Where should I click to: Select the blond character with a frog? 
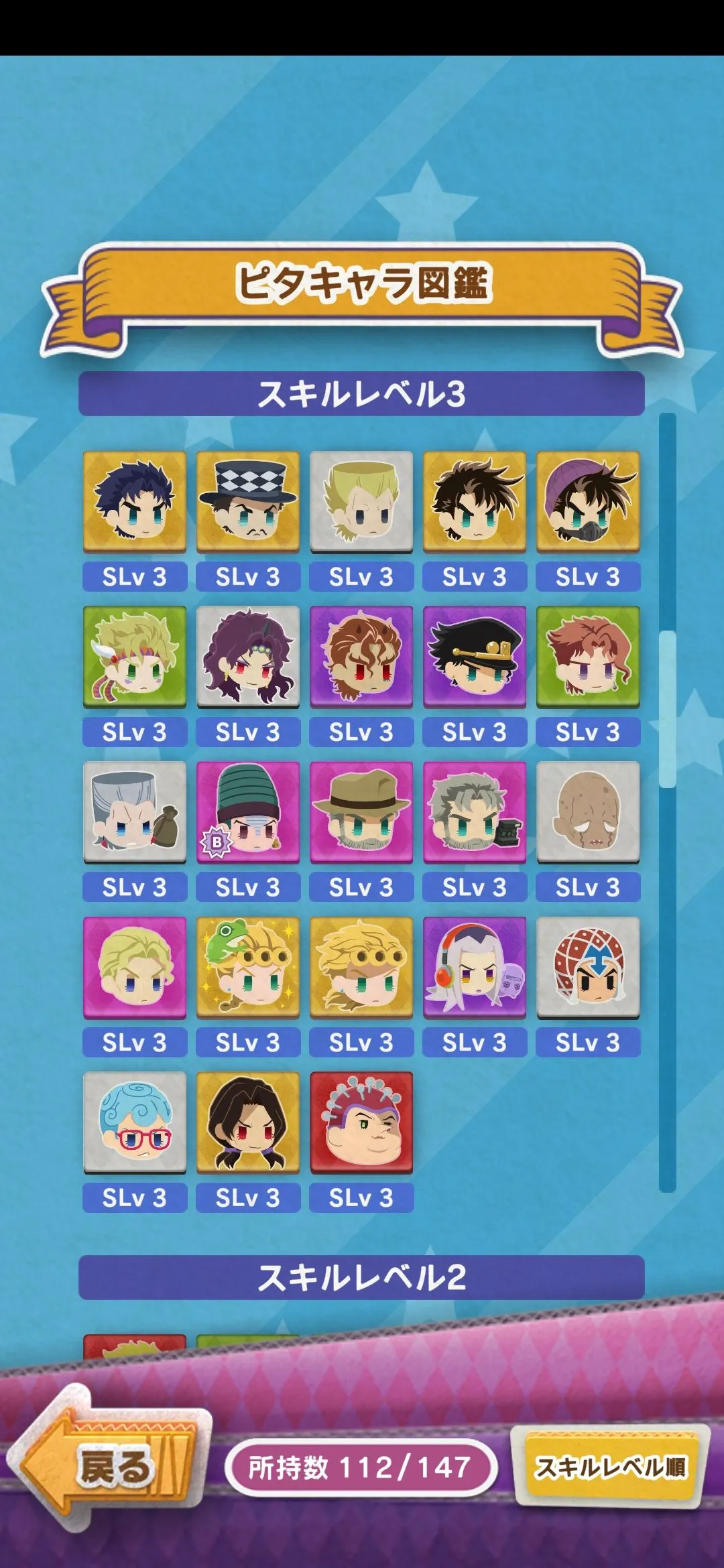(x=248, y=967)
